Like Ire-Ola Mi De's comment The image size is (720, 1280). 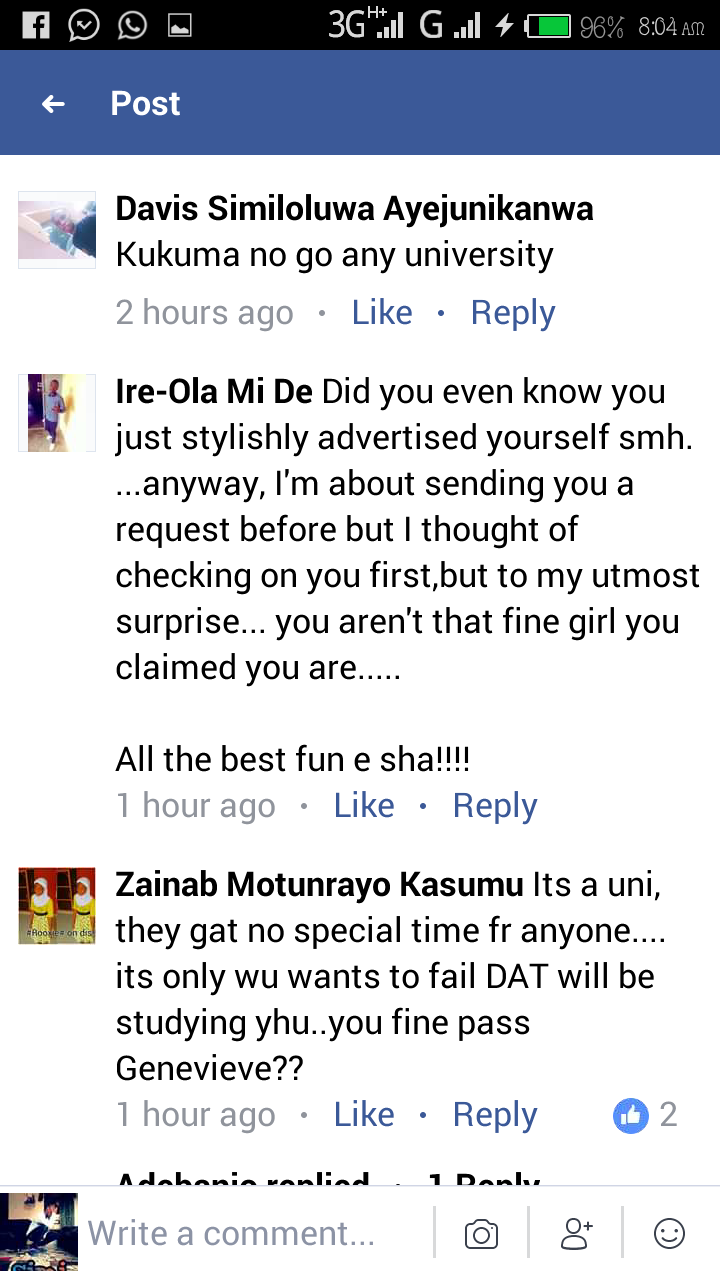pos(363,806)
